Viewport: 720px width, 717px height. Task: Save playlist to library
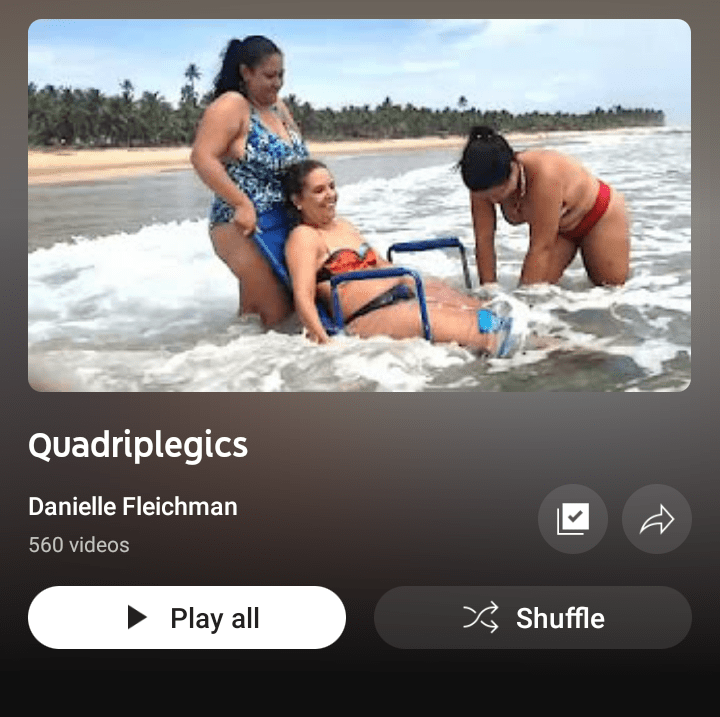(x=572, y=519)
